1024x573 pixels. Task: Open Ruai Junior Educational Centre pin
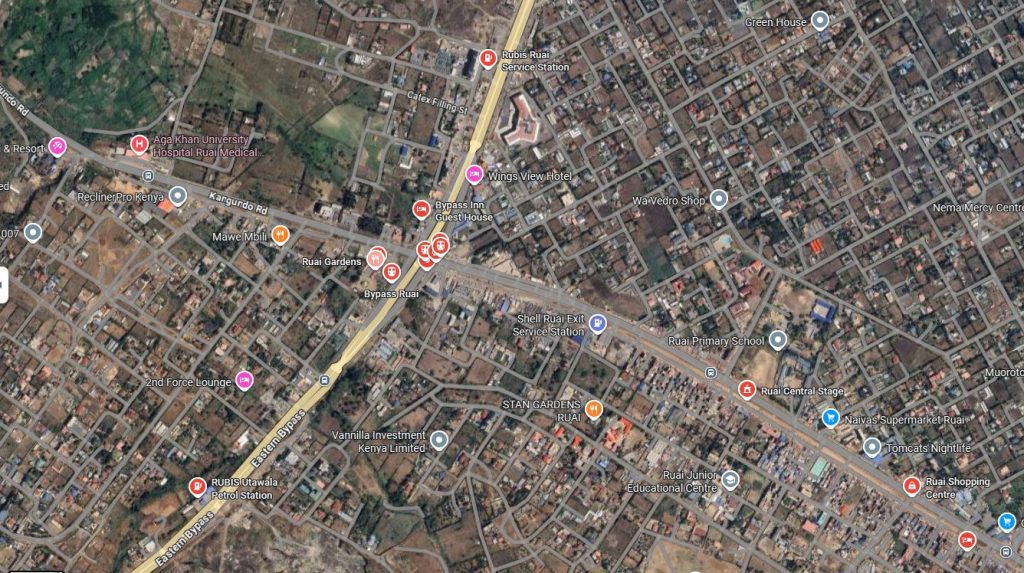click(x=730, y=480)
